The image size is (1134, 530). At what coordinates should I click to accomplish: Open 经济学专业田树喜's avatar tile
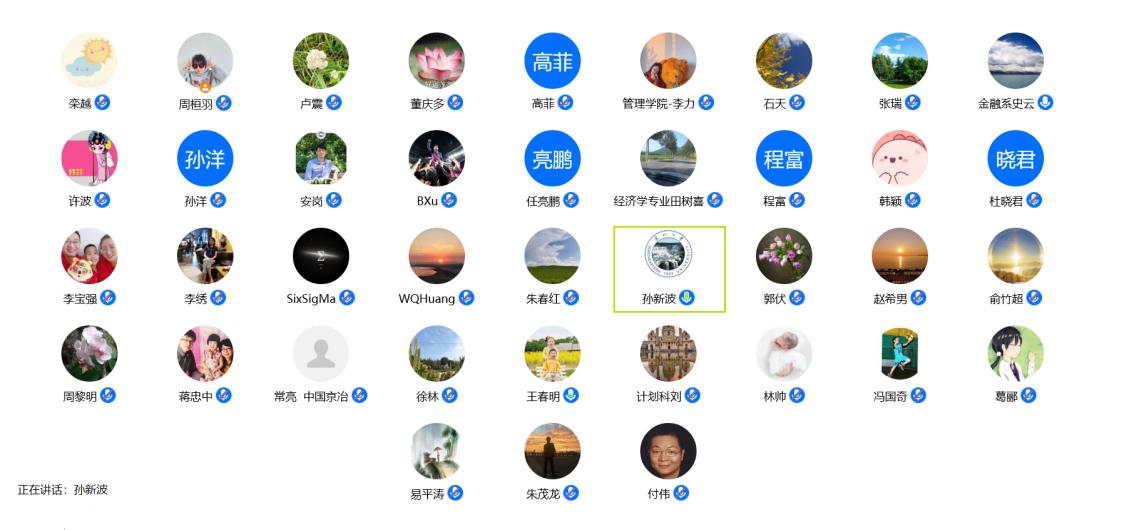click(x=668, y=159)
